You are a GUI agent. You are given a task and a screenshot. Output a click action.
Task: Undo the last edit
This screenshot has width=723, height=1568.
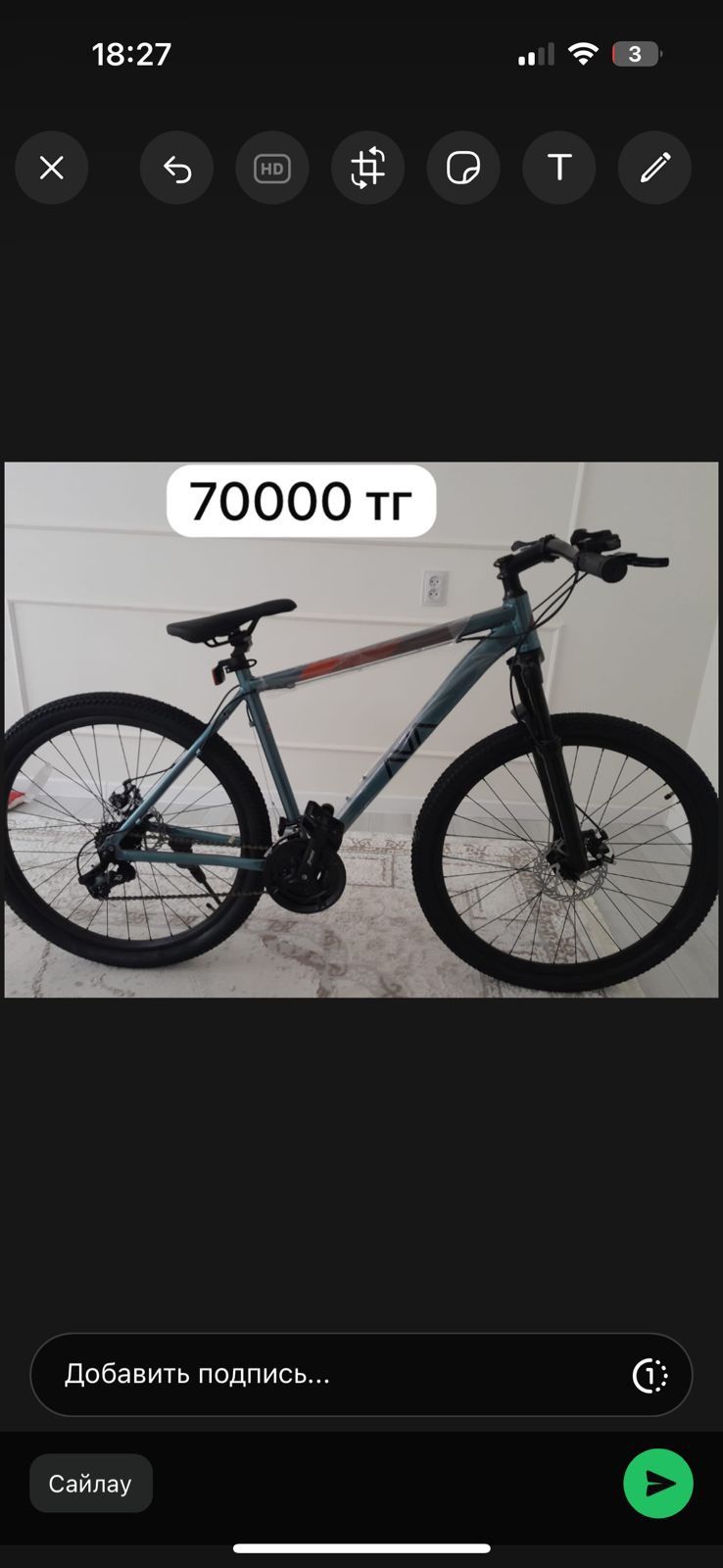[176, 169]
